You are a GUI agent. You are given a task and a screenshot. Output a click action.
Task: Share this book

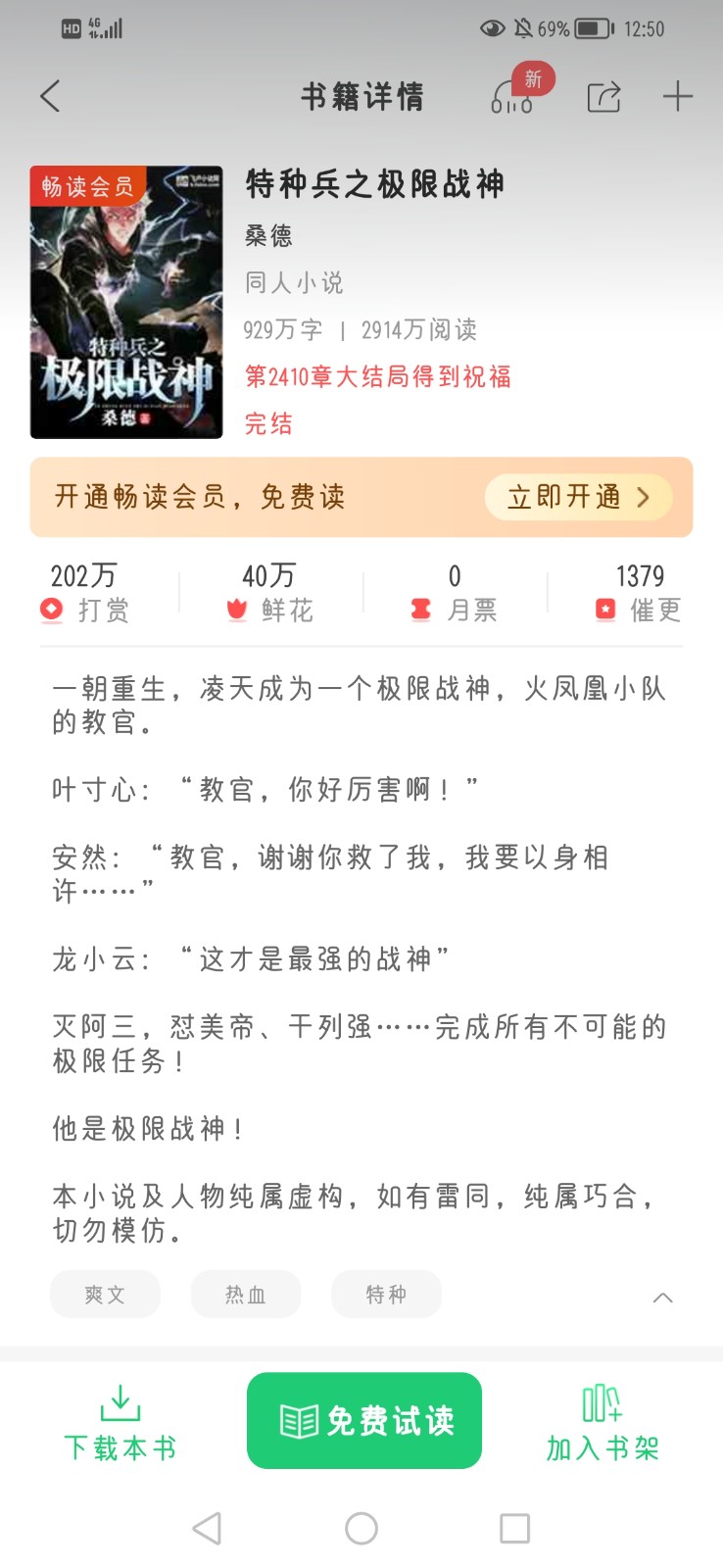603,97
